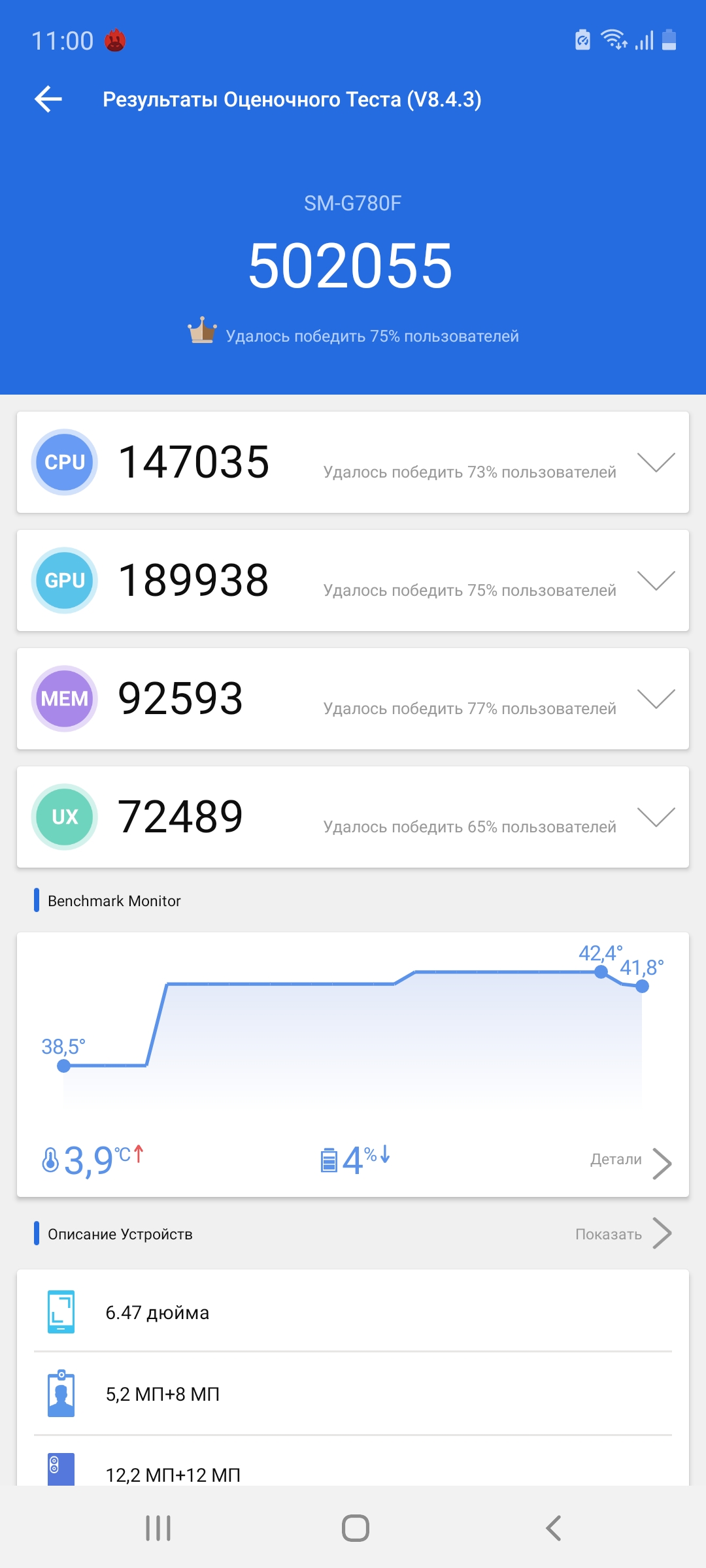Expand the MEM score card

(656, 698)
